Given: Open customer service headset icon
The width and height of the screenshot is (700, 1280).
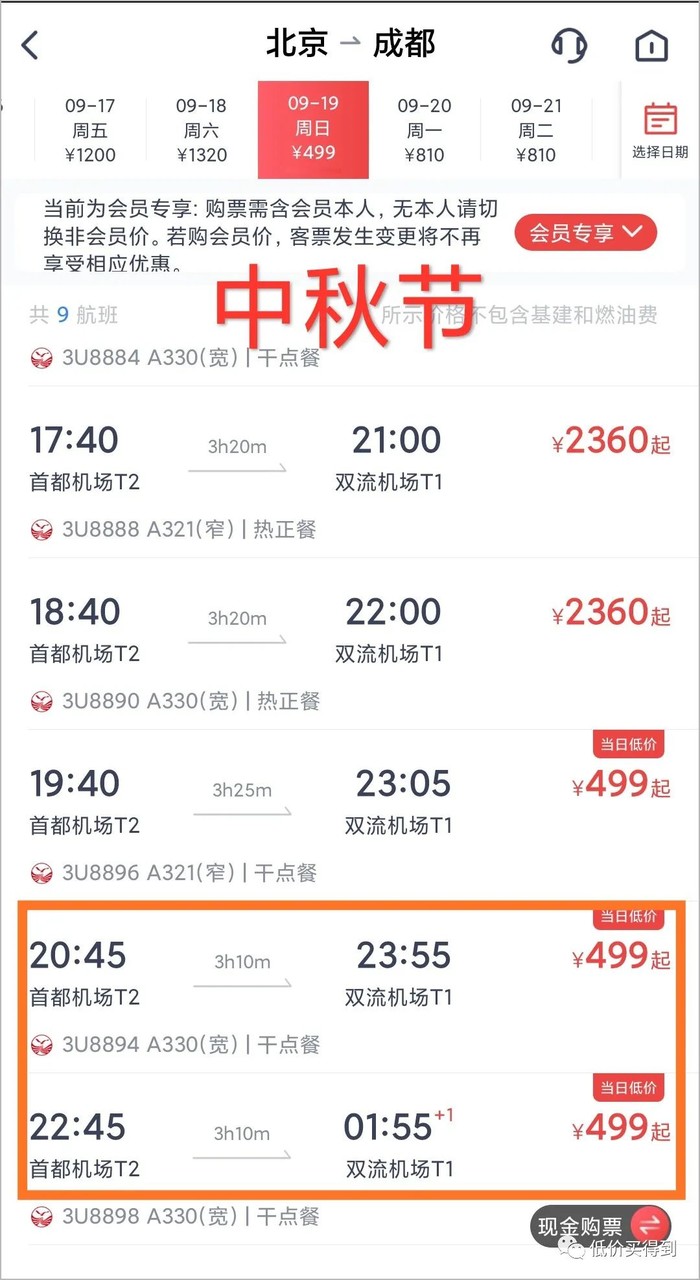Looking at the screenshot, I should 568,45.
